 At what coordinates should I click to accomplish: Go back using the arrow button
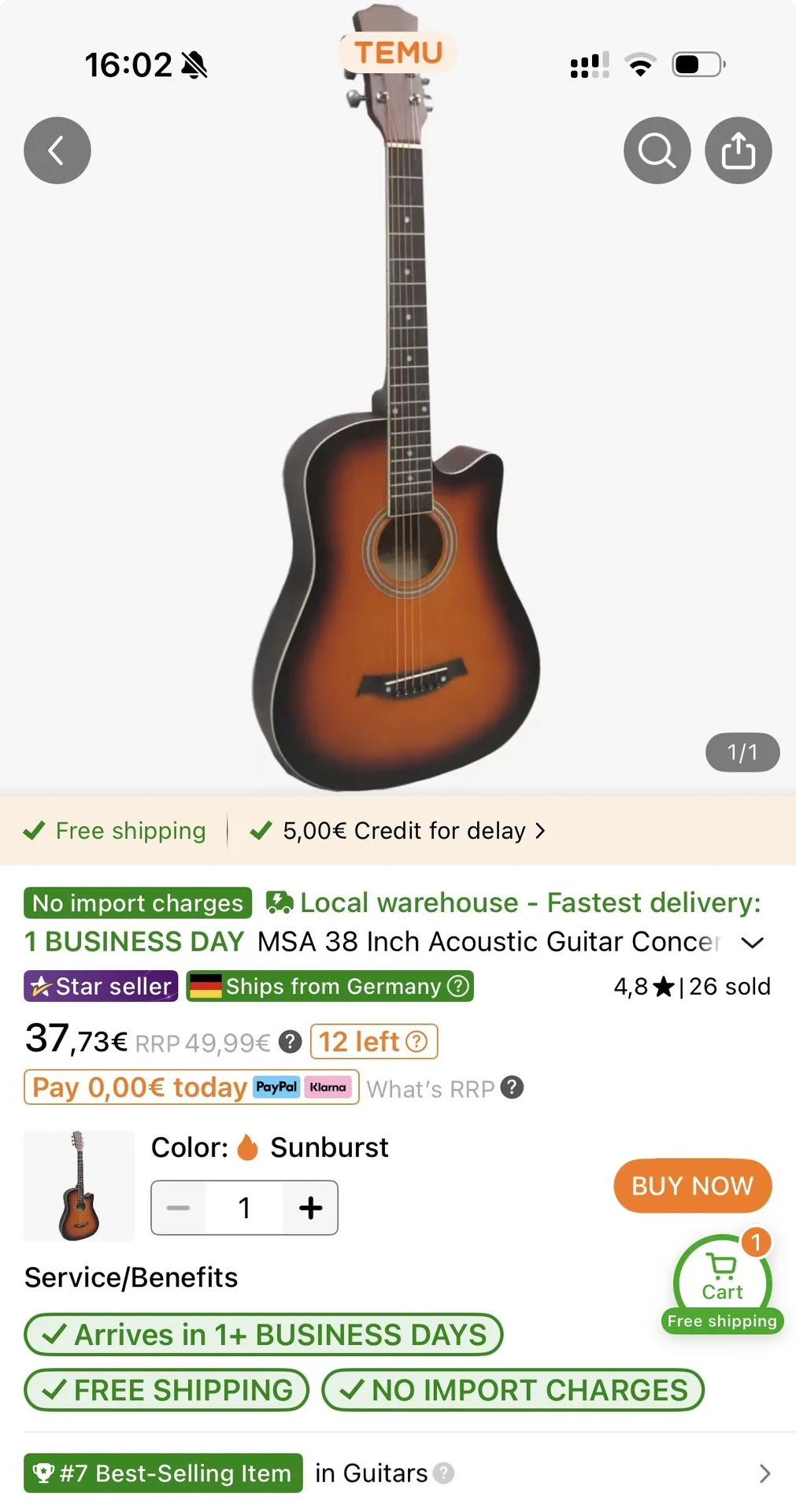57,150
